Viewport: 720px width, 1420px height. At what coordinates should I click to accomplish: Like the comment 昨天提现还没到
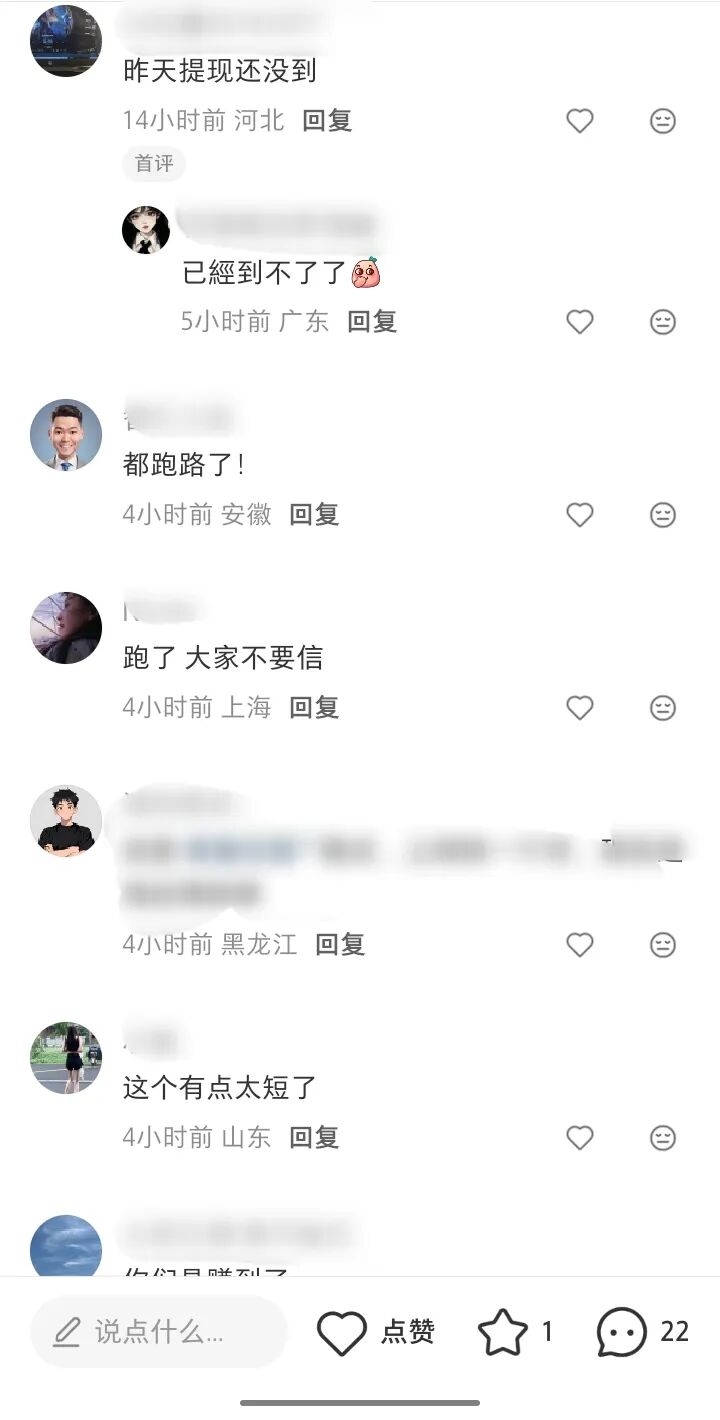580,121
